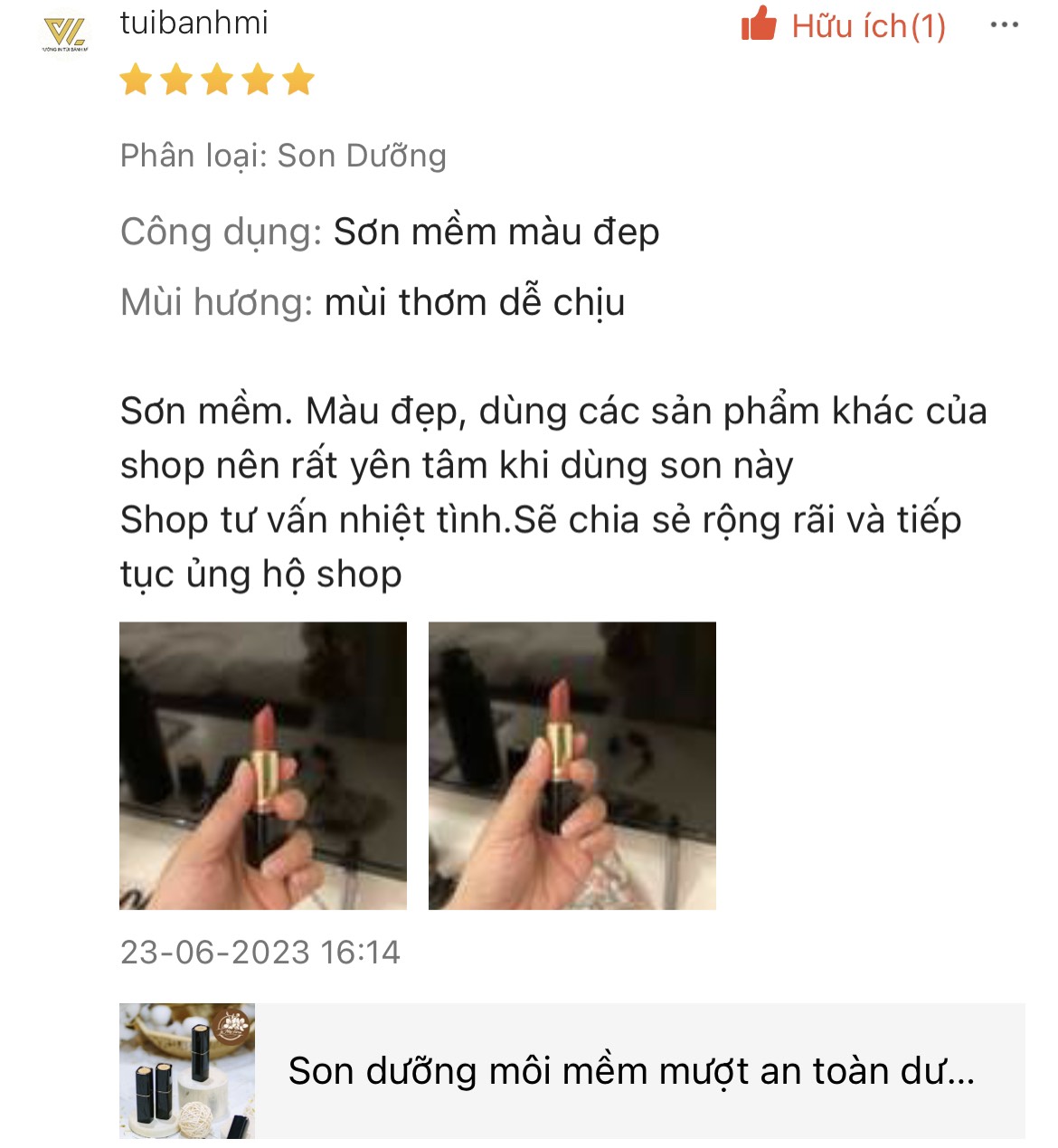
Task: View the second lipstick review photo
Action: point(572,765)
